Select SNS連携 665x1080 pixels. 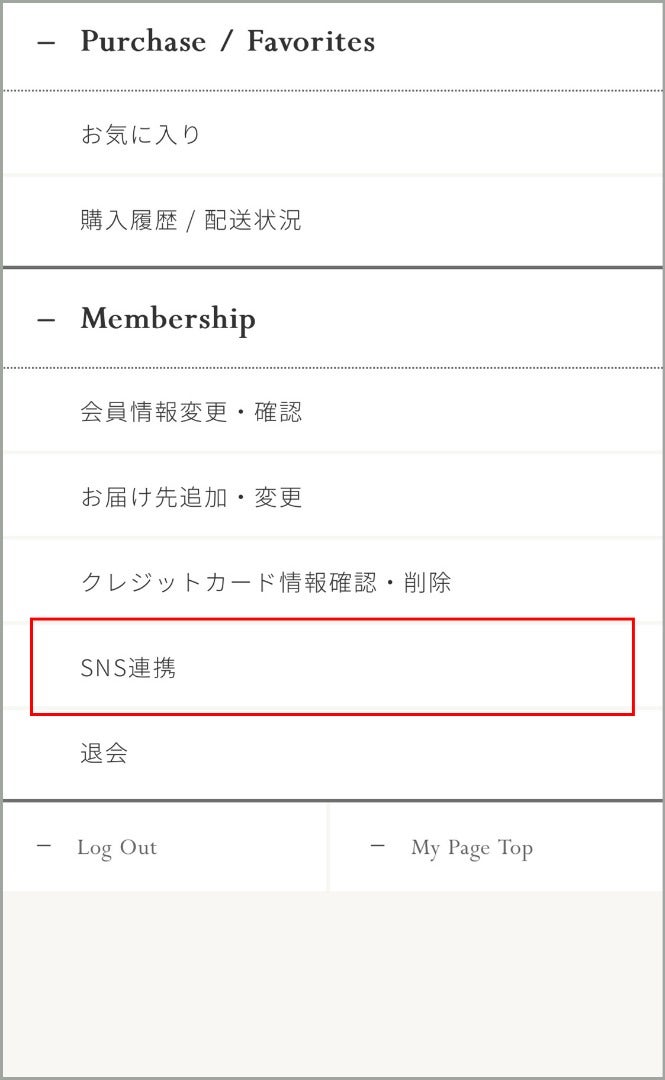click(x=333, y=667)
